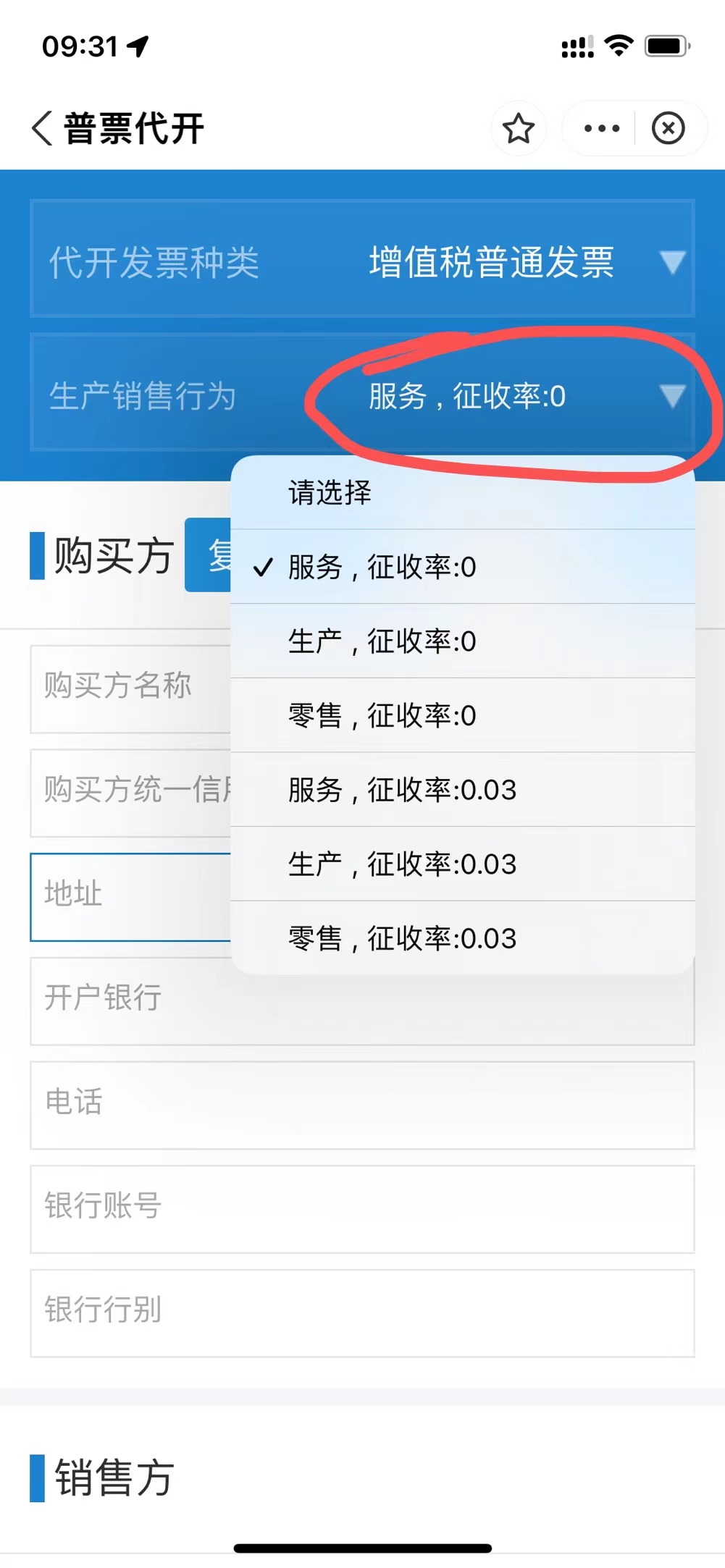The height and width of the screenshot is (1568, 725).
Task: Focus the 购买方名称 field
Action: pos(131,689)
